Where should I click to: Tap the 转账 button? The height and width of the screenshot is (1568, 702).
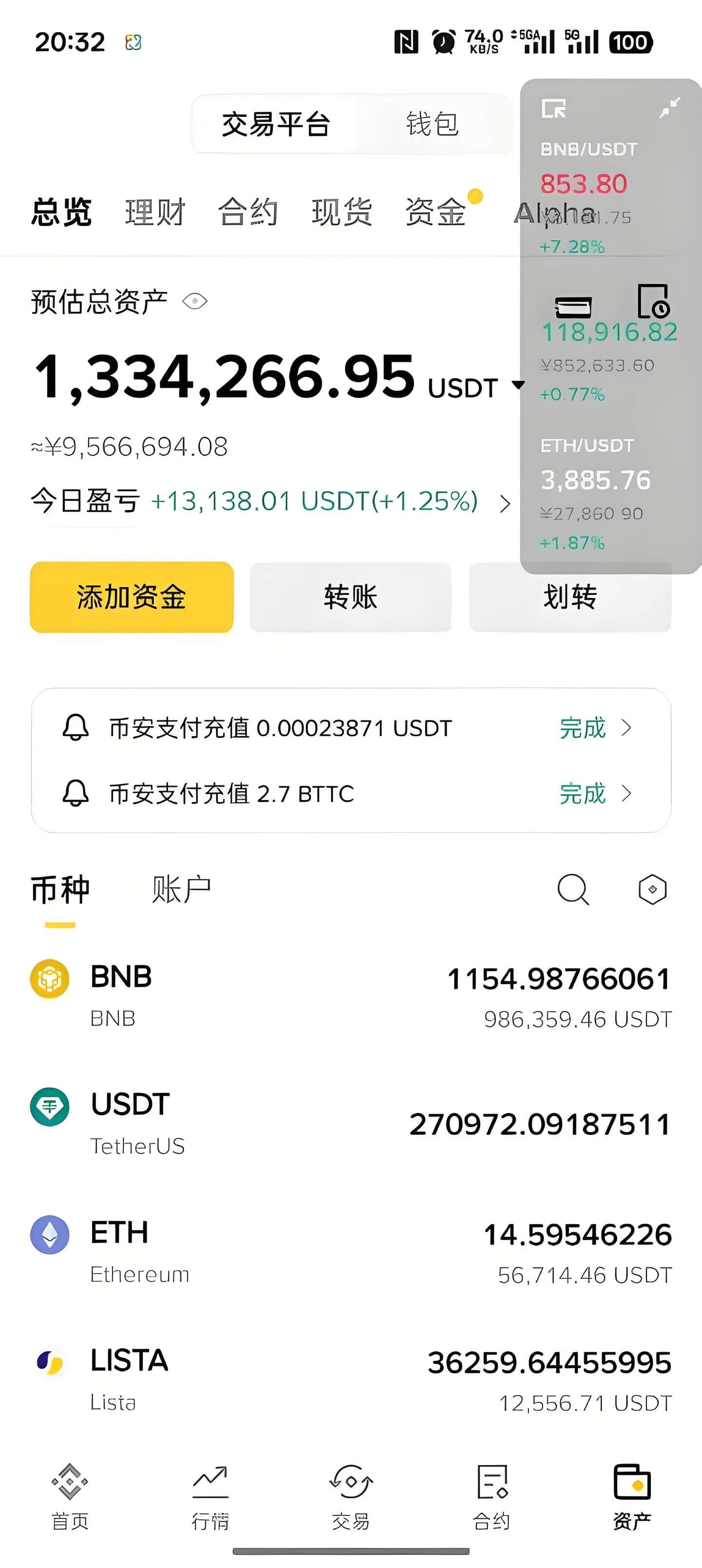coord(350,596)
